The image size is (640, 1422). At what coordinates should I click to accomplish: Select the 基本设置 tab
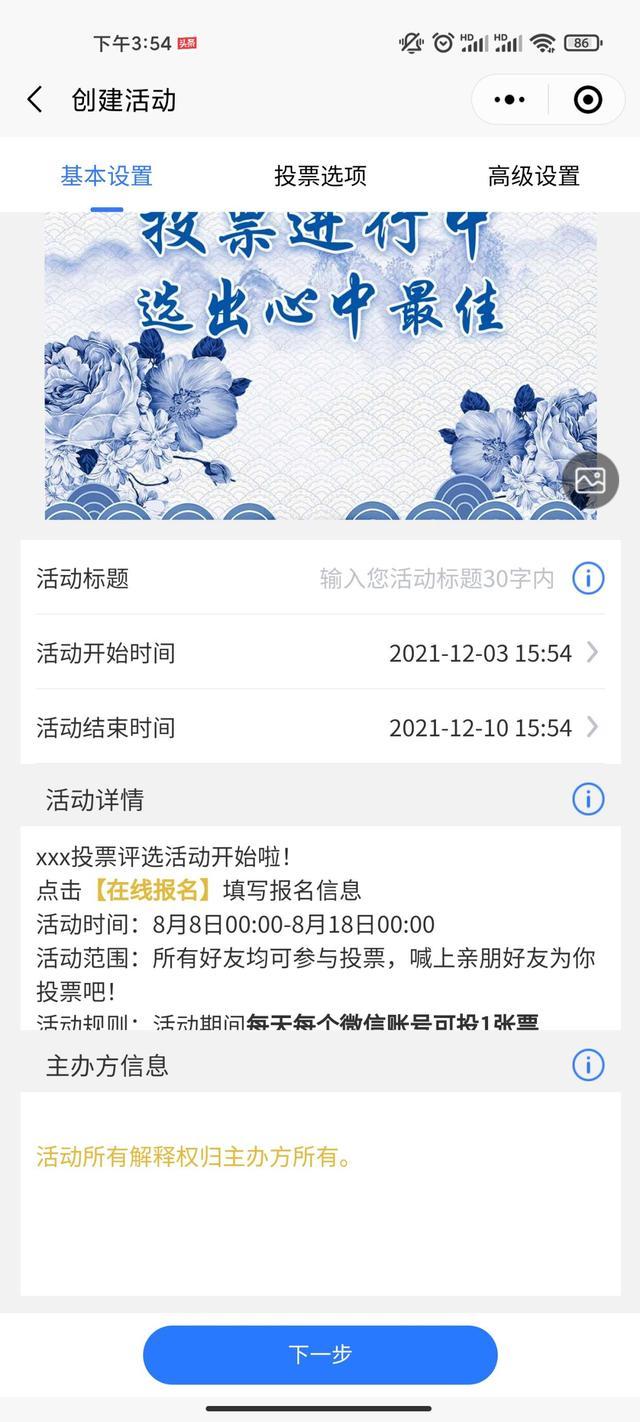[x=106, y=176]
